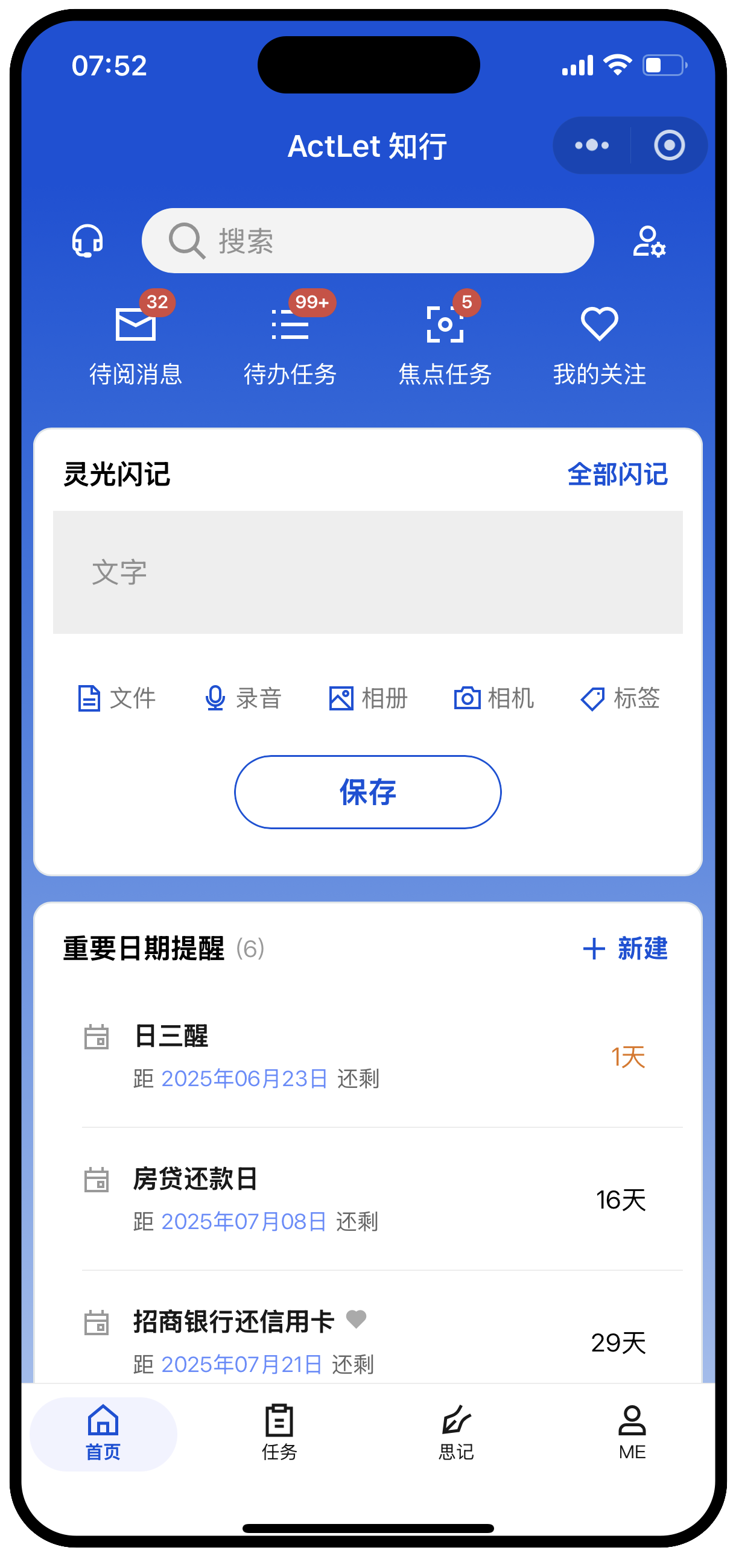
Task: Open the 房贷还款日 reminder
Action: pos(365,1199)
